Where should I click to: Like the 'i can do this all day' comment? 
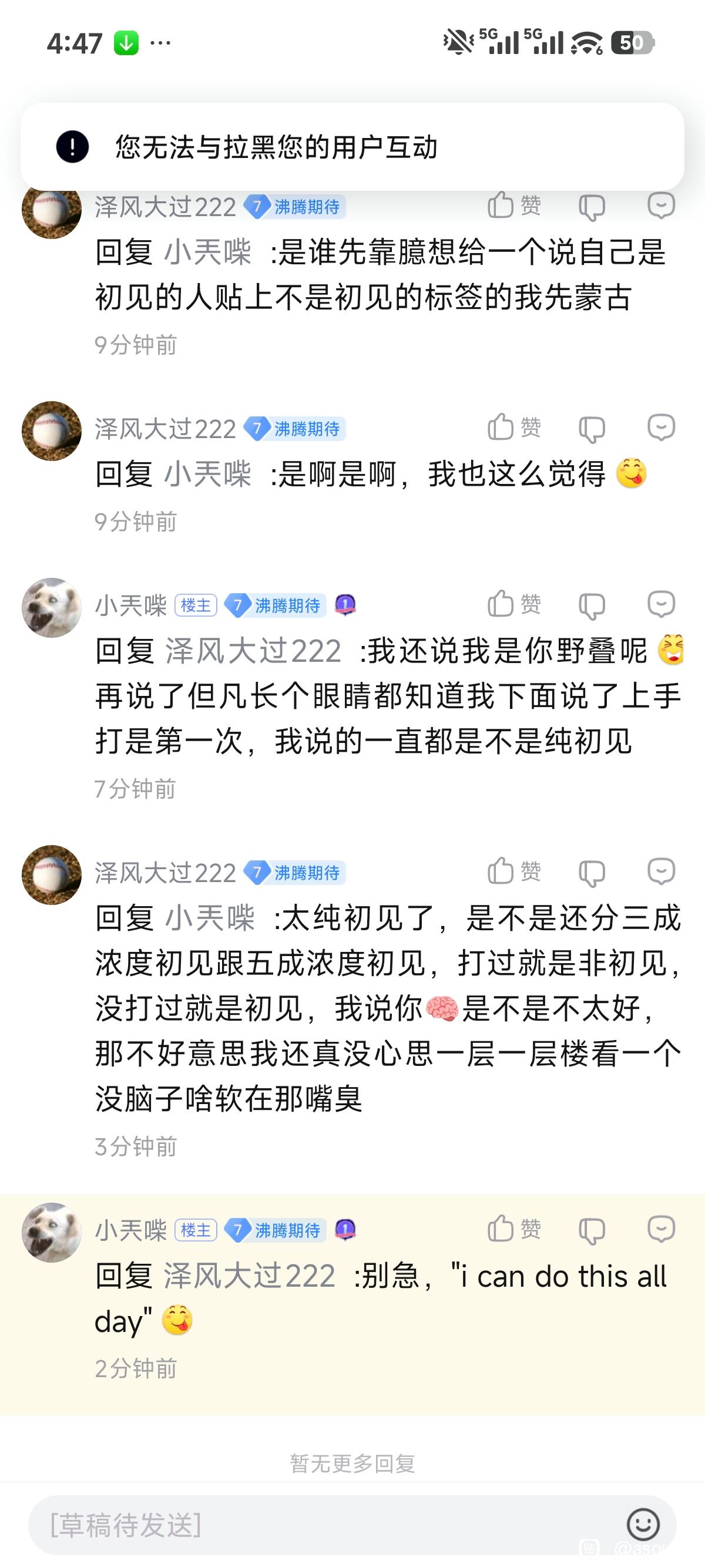click(x=513, y=1229)
